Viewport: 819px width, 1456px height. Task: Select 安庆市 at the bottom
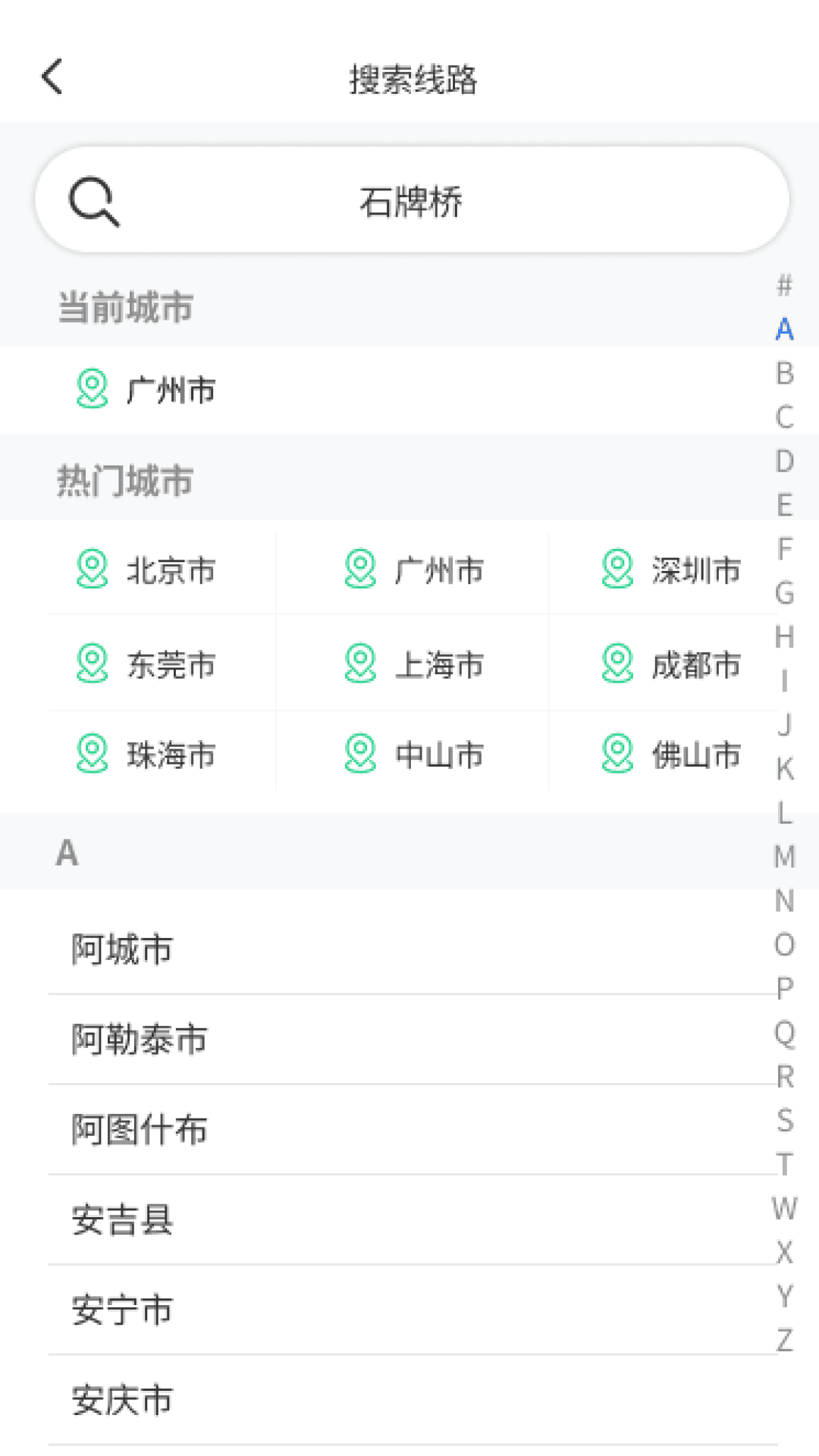121,1401
